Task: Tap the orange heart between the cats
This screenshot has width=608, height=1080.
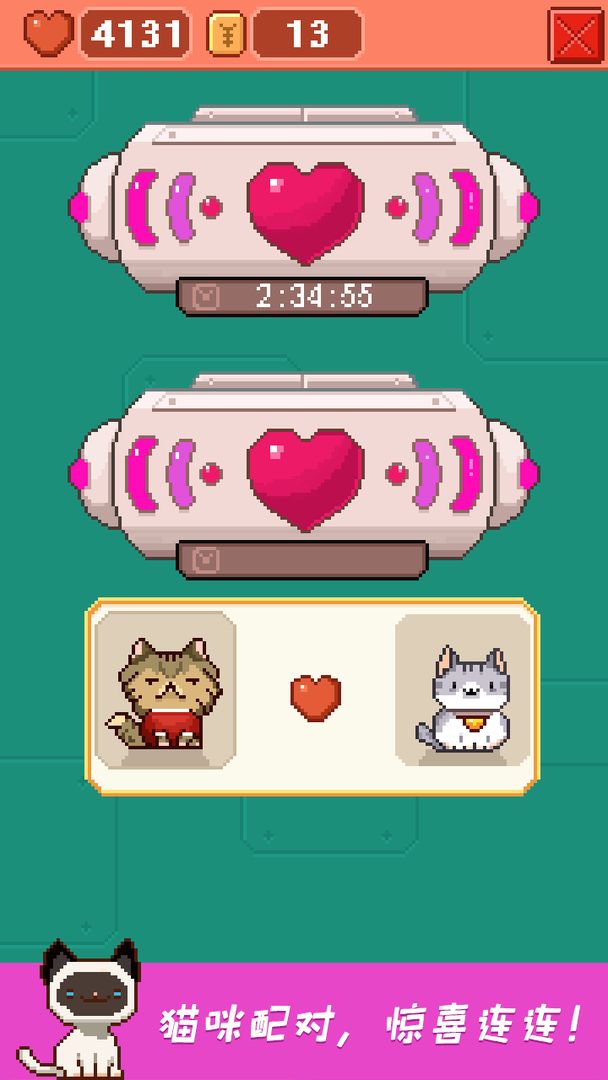Action: 315,697
